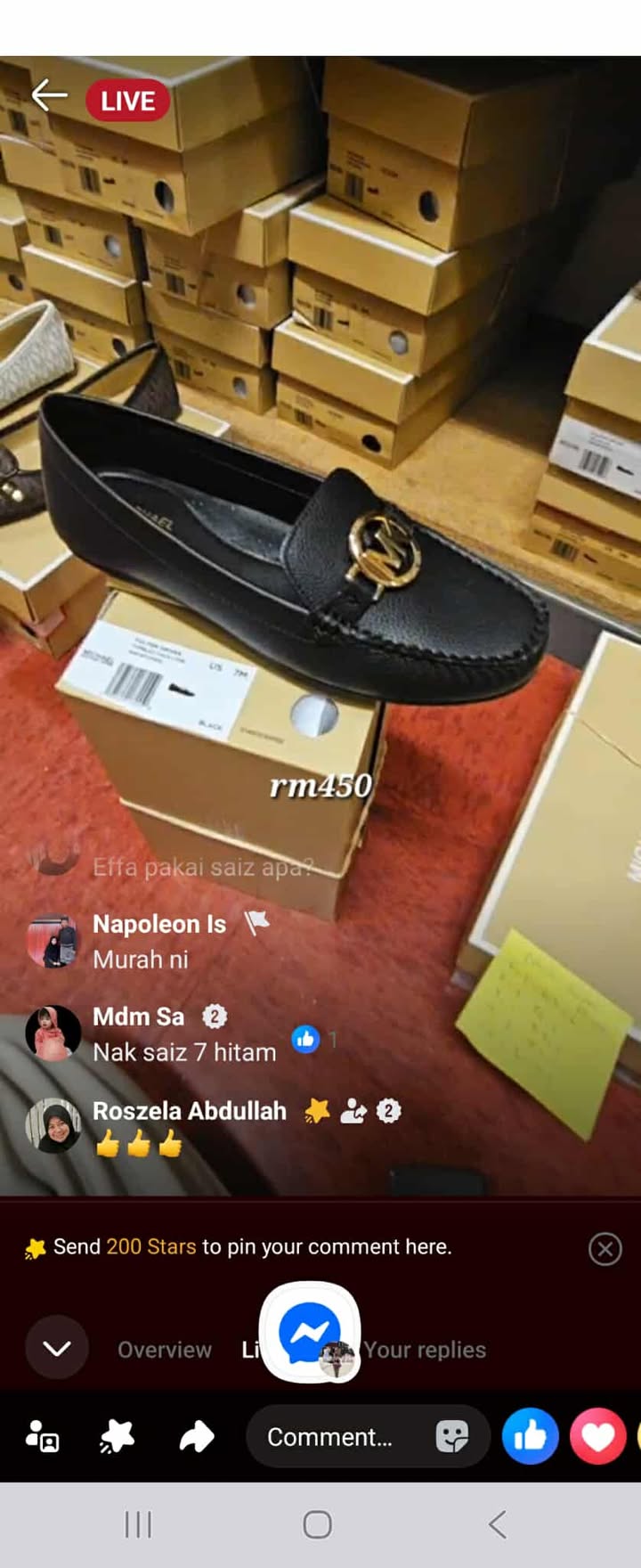Send stars to the broadcaster
Viewport: 641px width, 1568px height.
117,1436
